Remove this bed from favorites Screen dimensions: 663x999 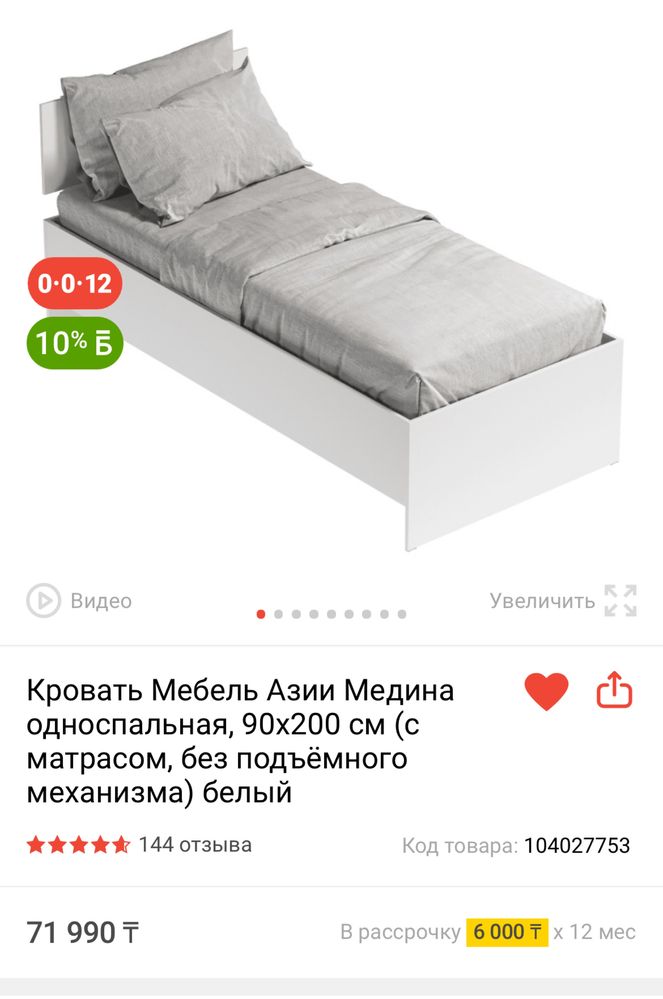click(x=546, y=691)
